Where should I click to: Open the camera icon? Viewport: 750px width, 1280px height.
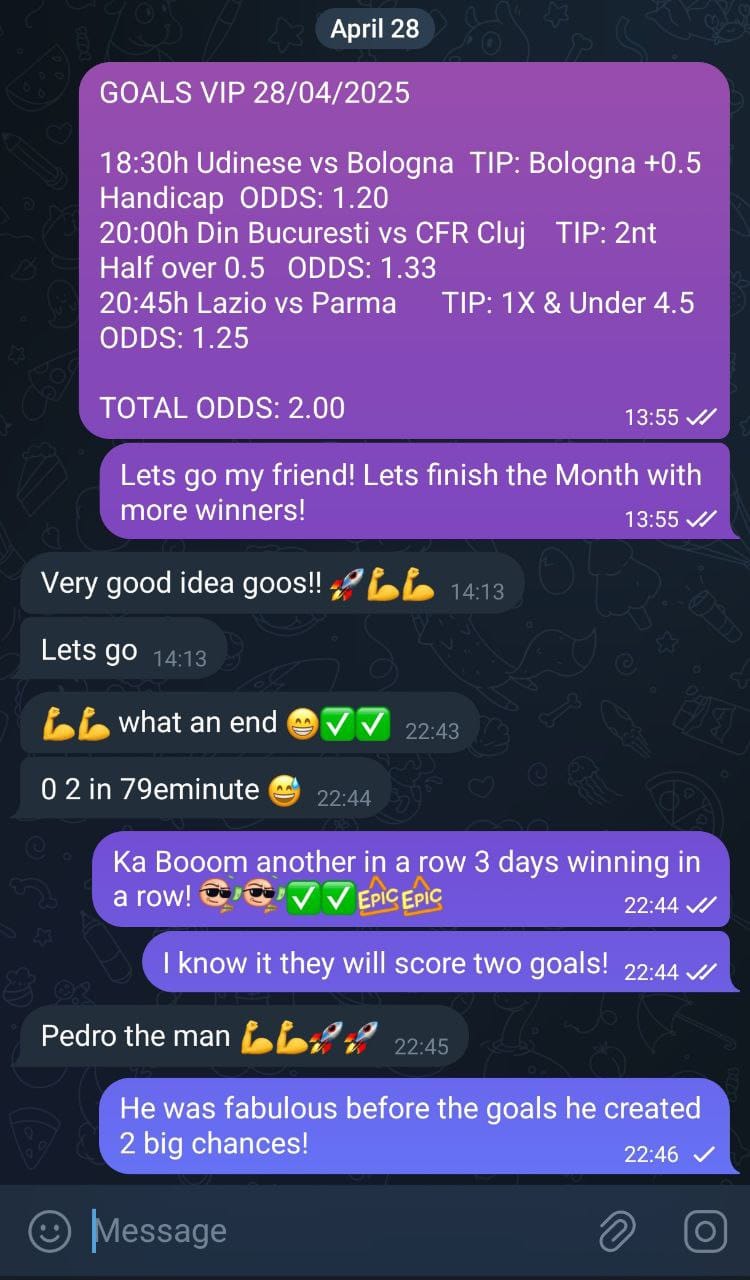point(705,1231)
